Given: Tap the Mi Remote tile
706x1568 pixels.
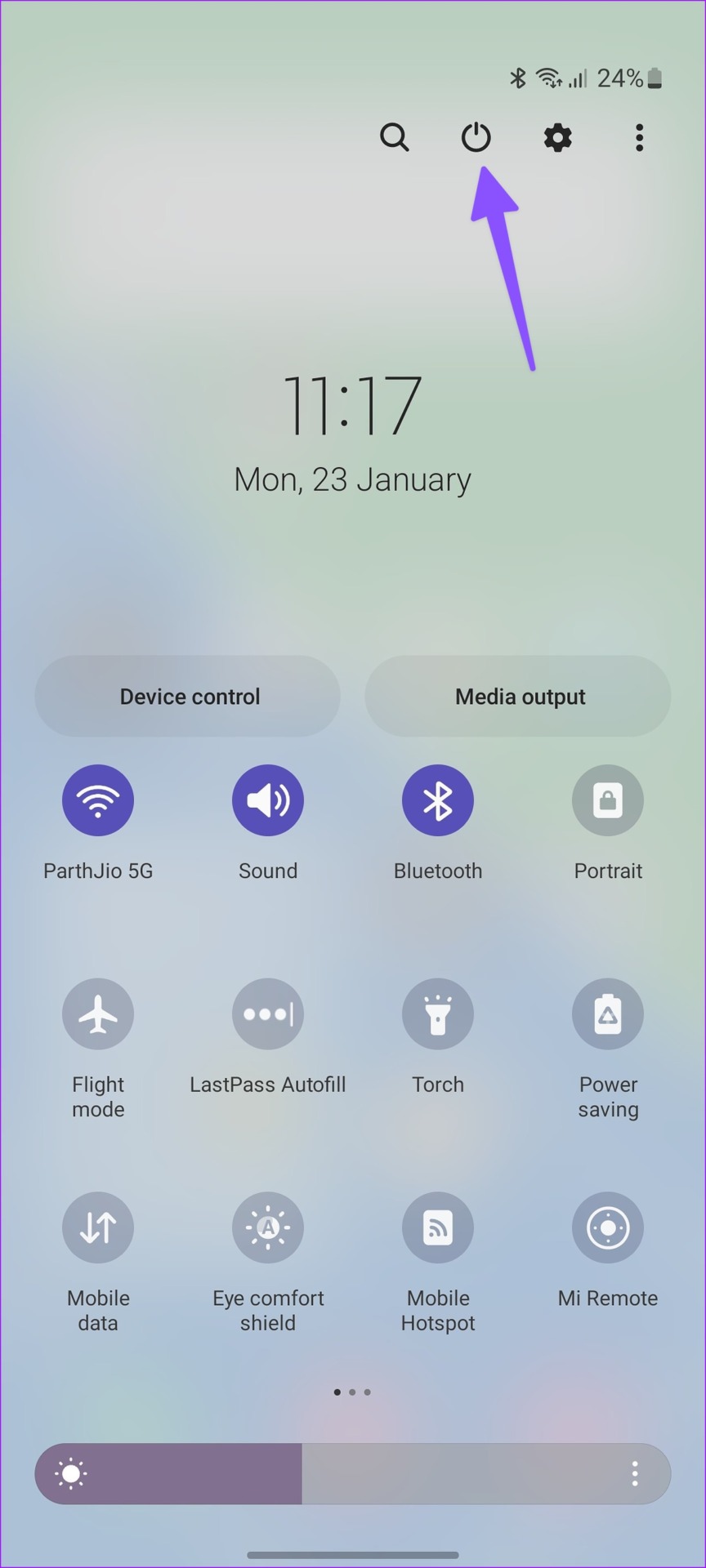Looking at the screenshot, I should pos(608,1227).
